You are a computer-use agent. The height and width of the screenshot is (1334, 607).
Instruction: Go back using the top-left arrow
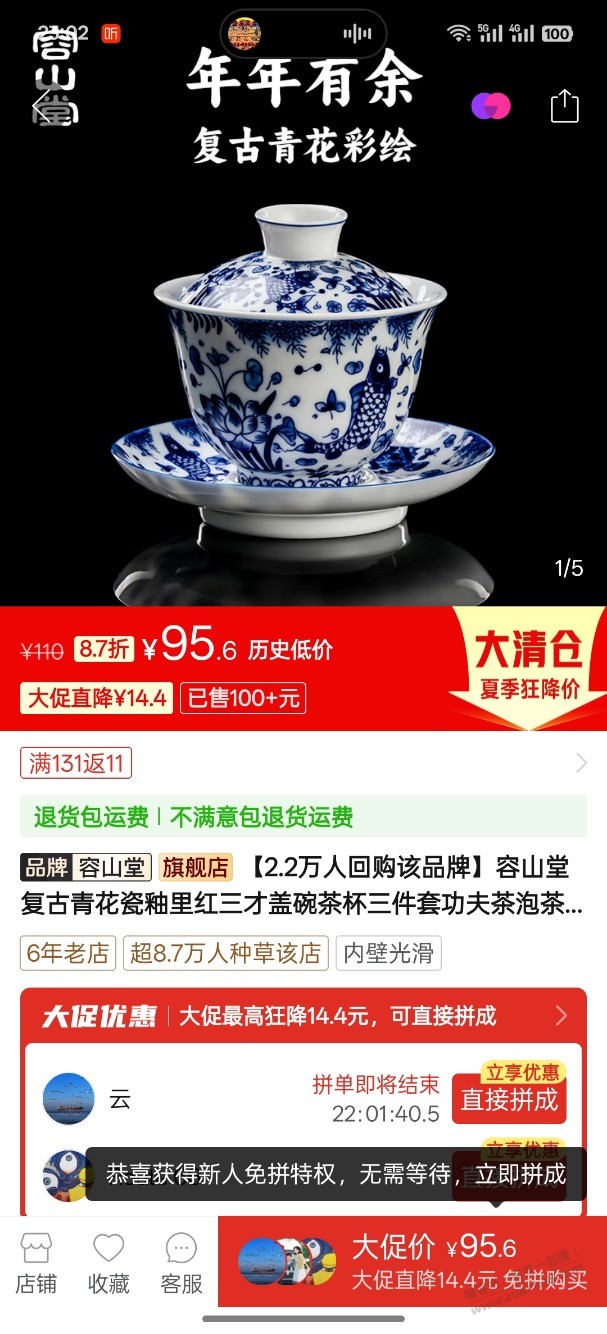coord(42,105)
